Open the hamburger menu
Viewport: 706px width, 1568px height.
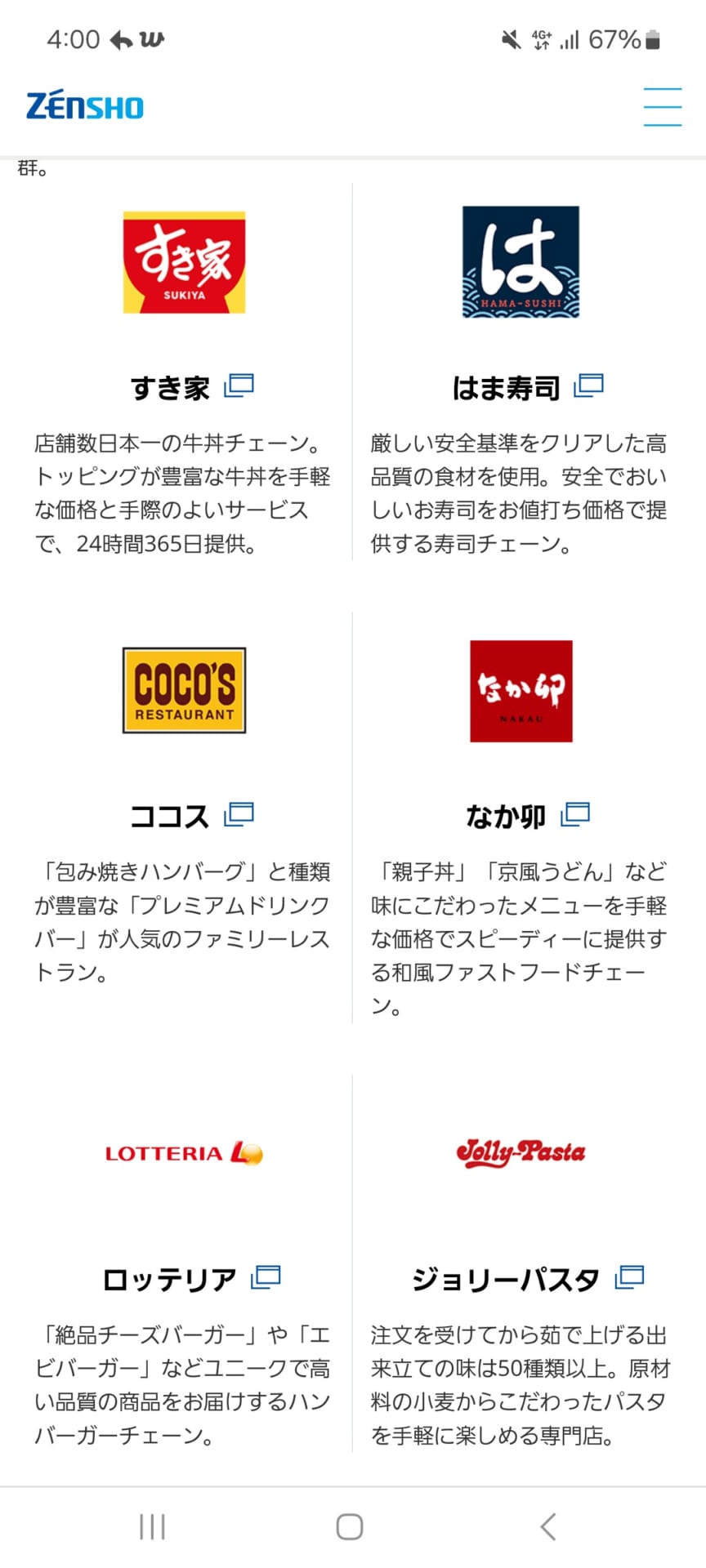[662, 107]
